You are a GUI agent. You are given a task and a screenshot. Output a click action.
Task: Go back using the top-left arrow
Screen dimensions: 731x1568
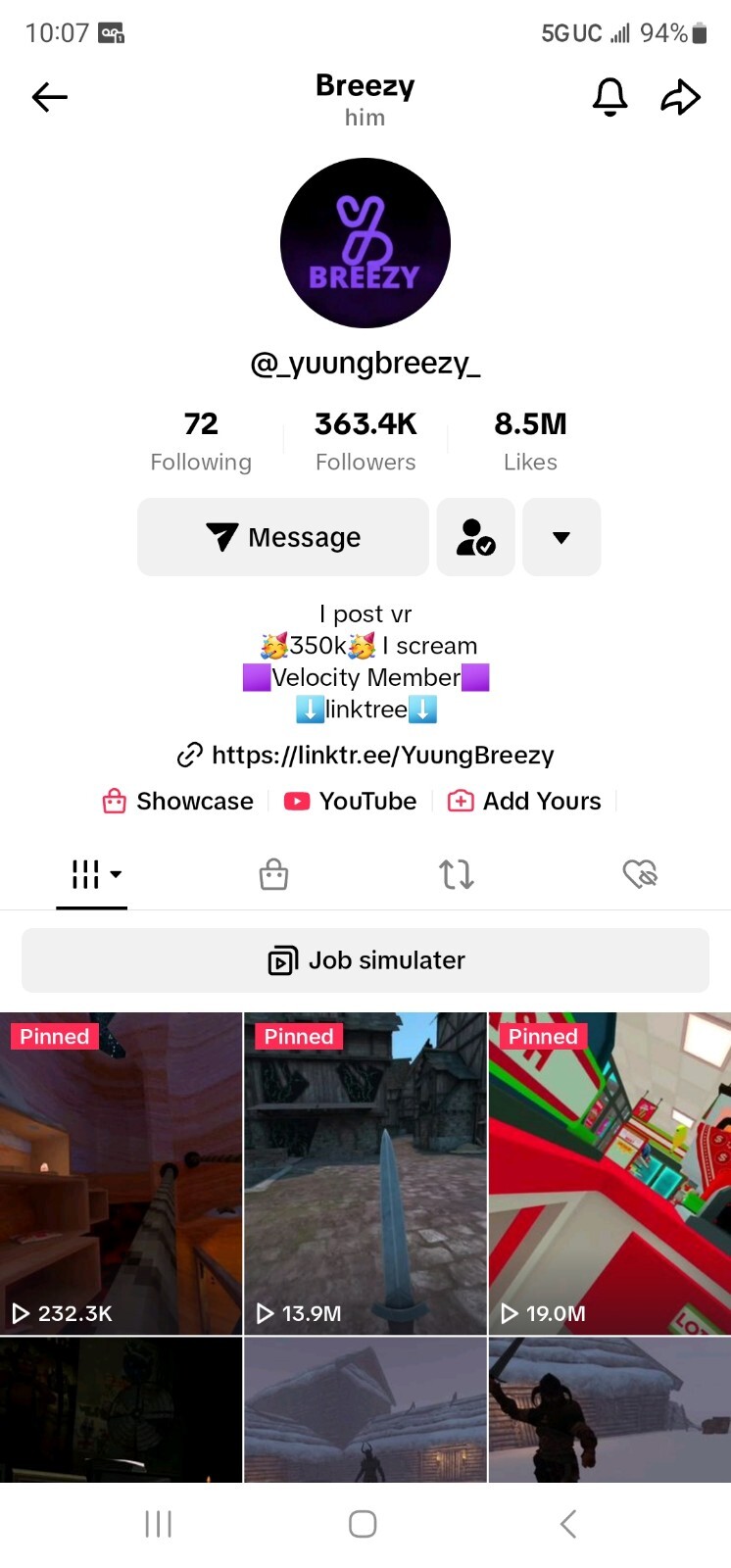click(x=50, y=97)
